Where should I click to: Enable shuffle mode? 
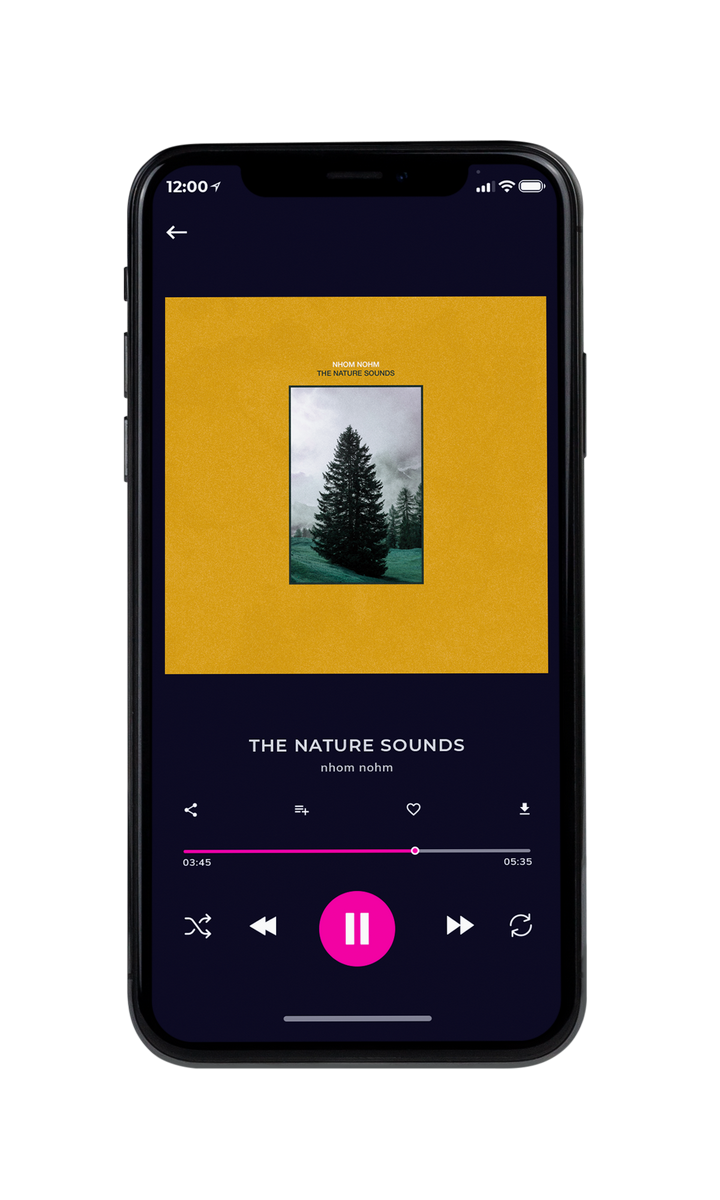point(198,927)
